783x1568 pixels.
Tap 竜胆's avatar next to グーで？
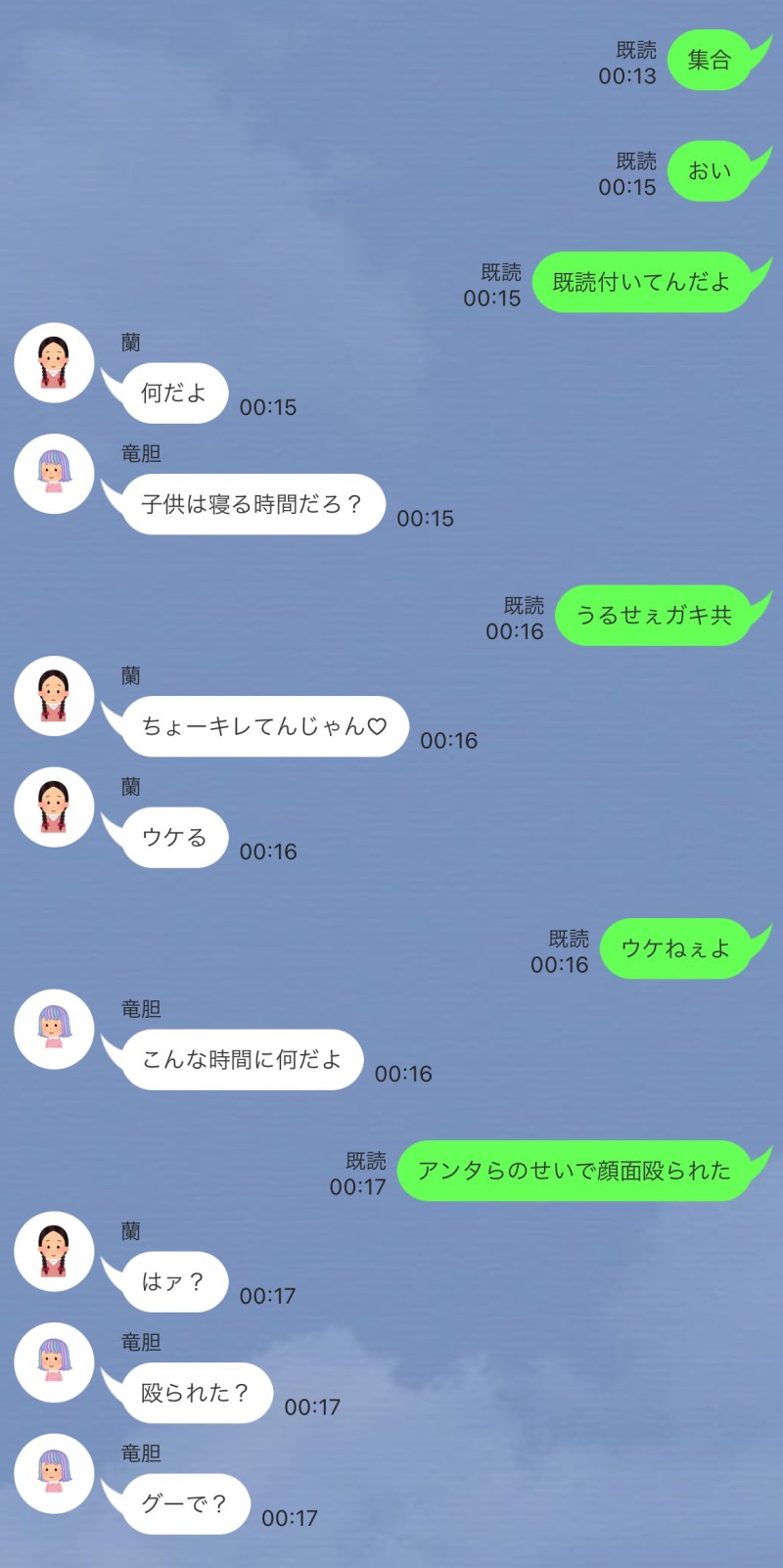tap(54, 1474)
